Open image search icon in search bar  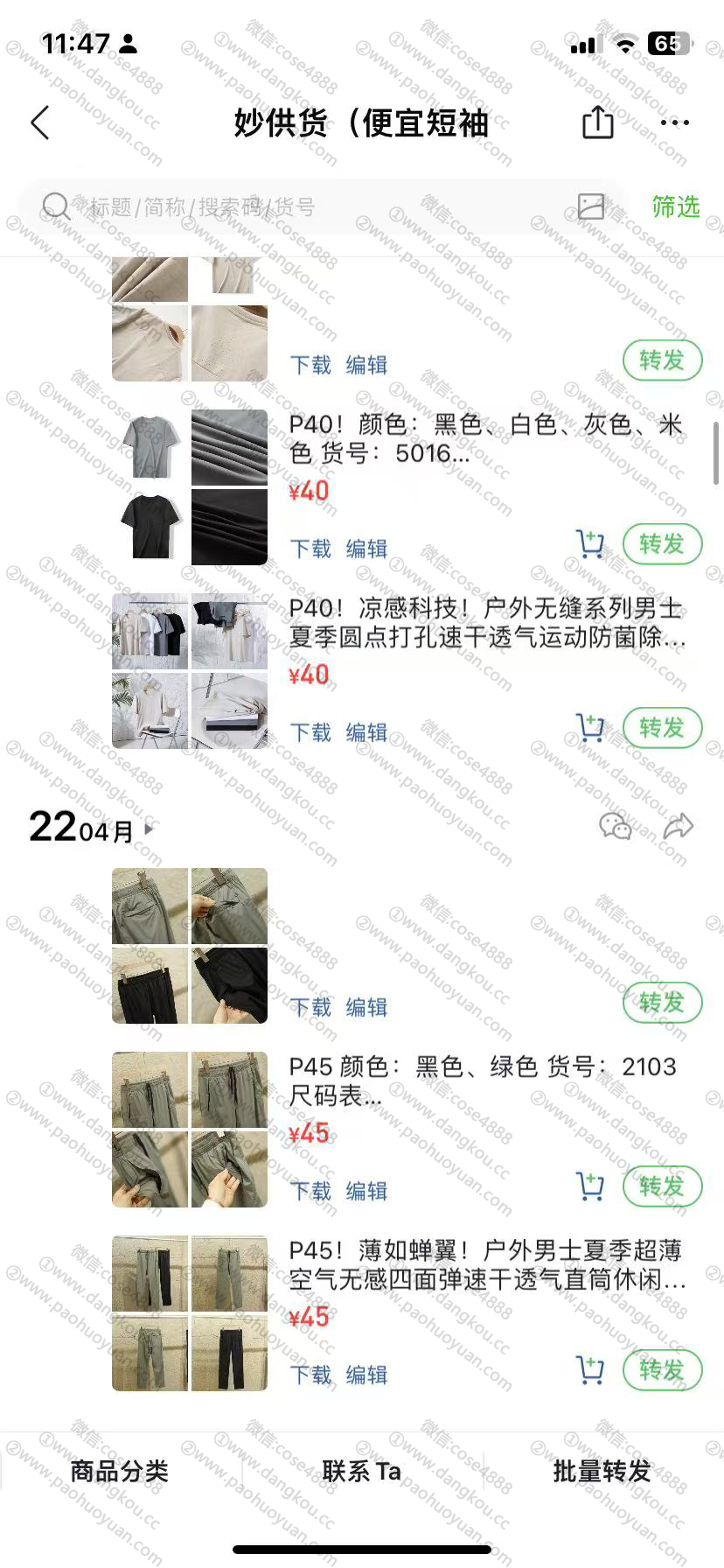click(x=591, y=206)
